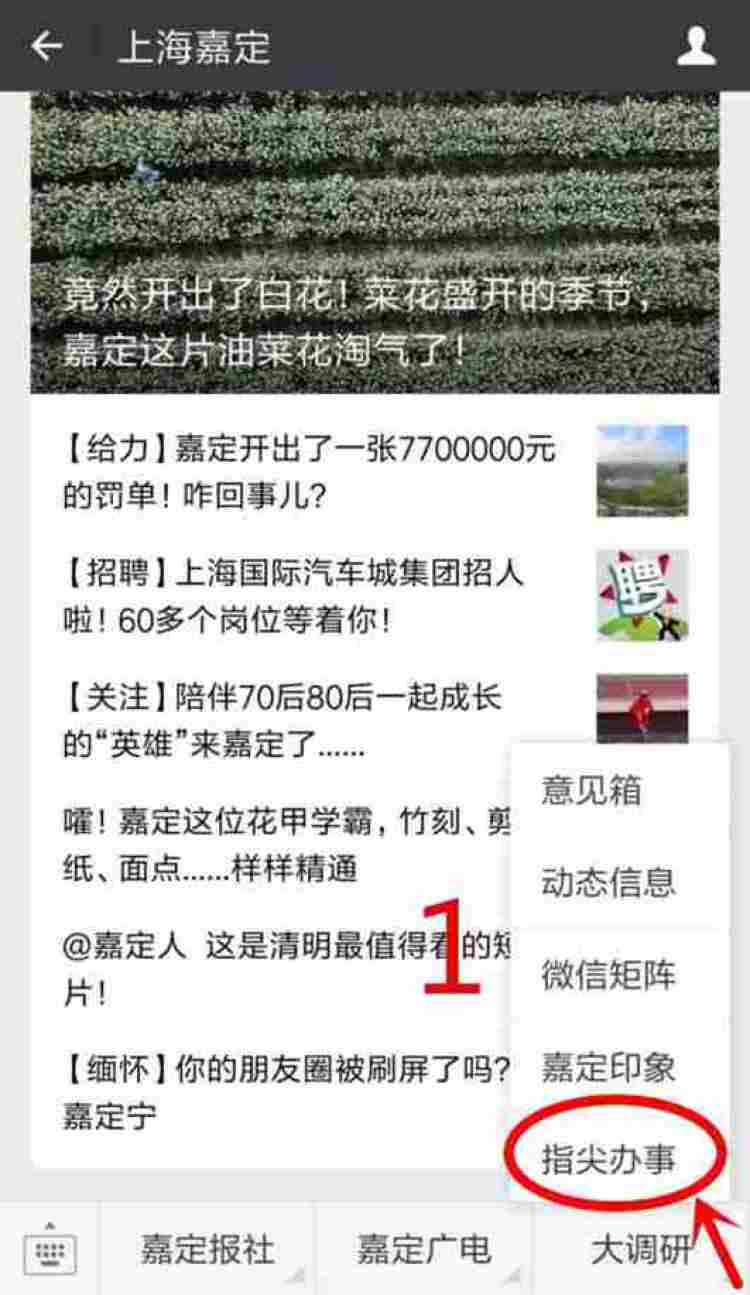Expand the 嘉定广电 bottom menu
Screen dimensions: 750x1295
(x=424, y=1249)
